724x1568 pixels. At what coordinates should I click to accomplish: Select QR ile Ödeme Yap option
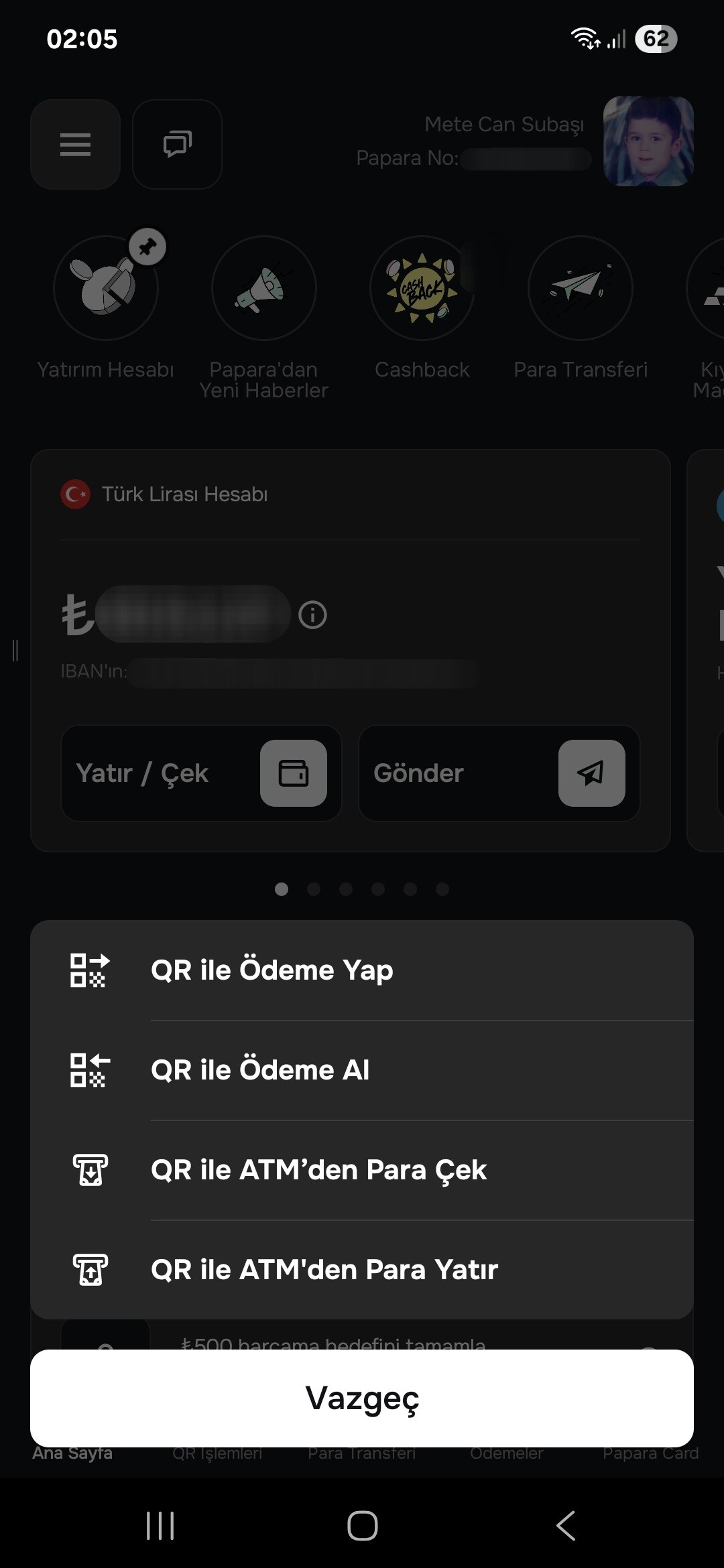pos(362,970)
